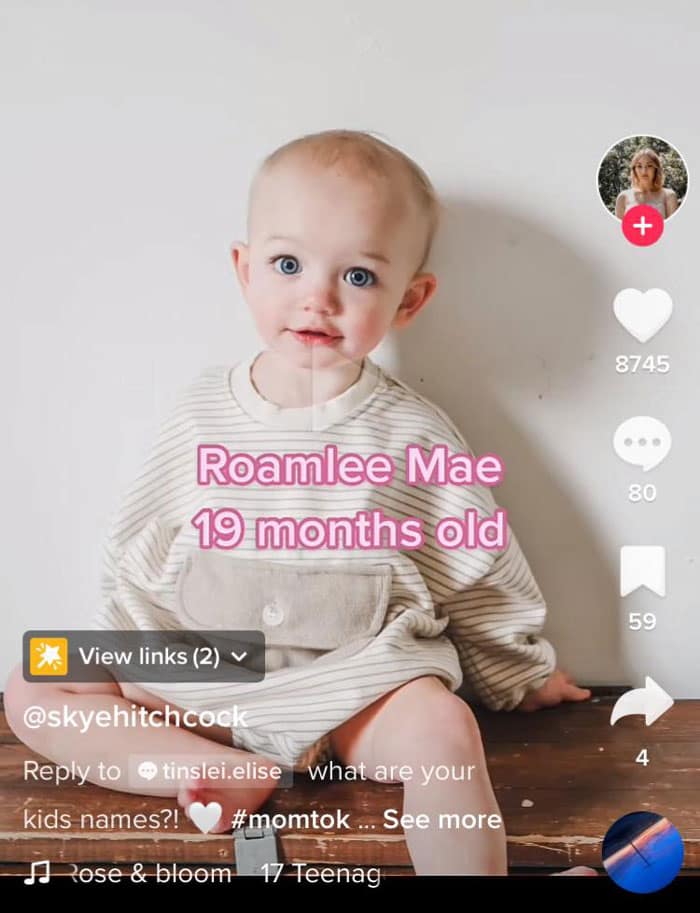
Task: Open the tinslei.elise comment being replied to
Action: tap(210, 771)
